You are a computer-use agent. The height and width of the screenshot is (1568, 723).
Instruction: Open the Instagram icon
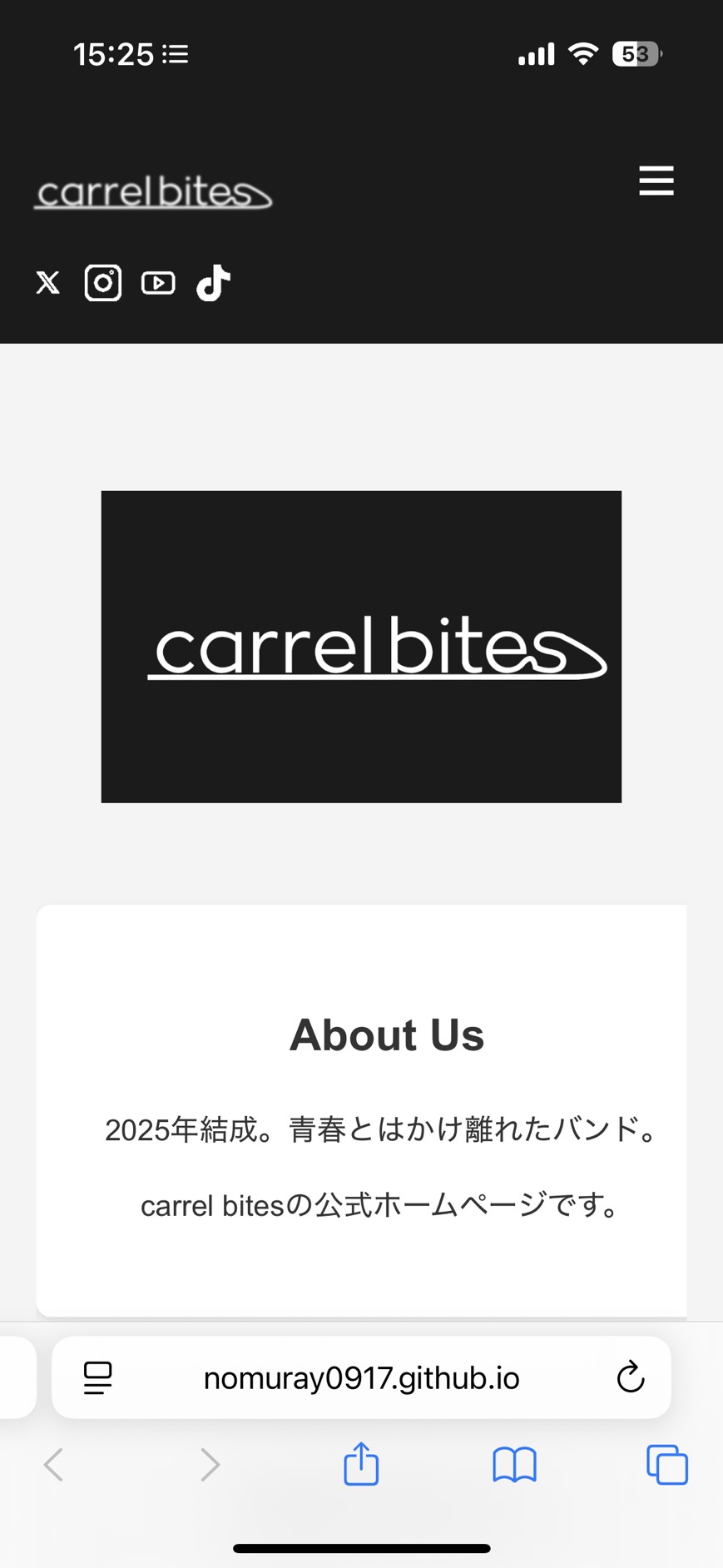(x=102, y=282)
